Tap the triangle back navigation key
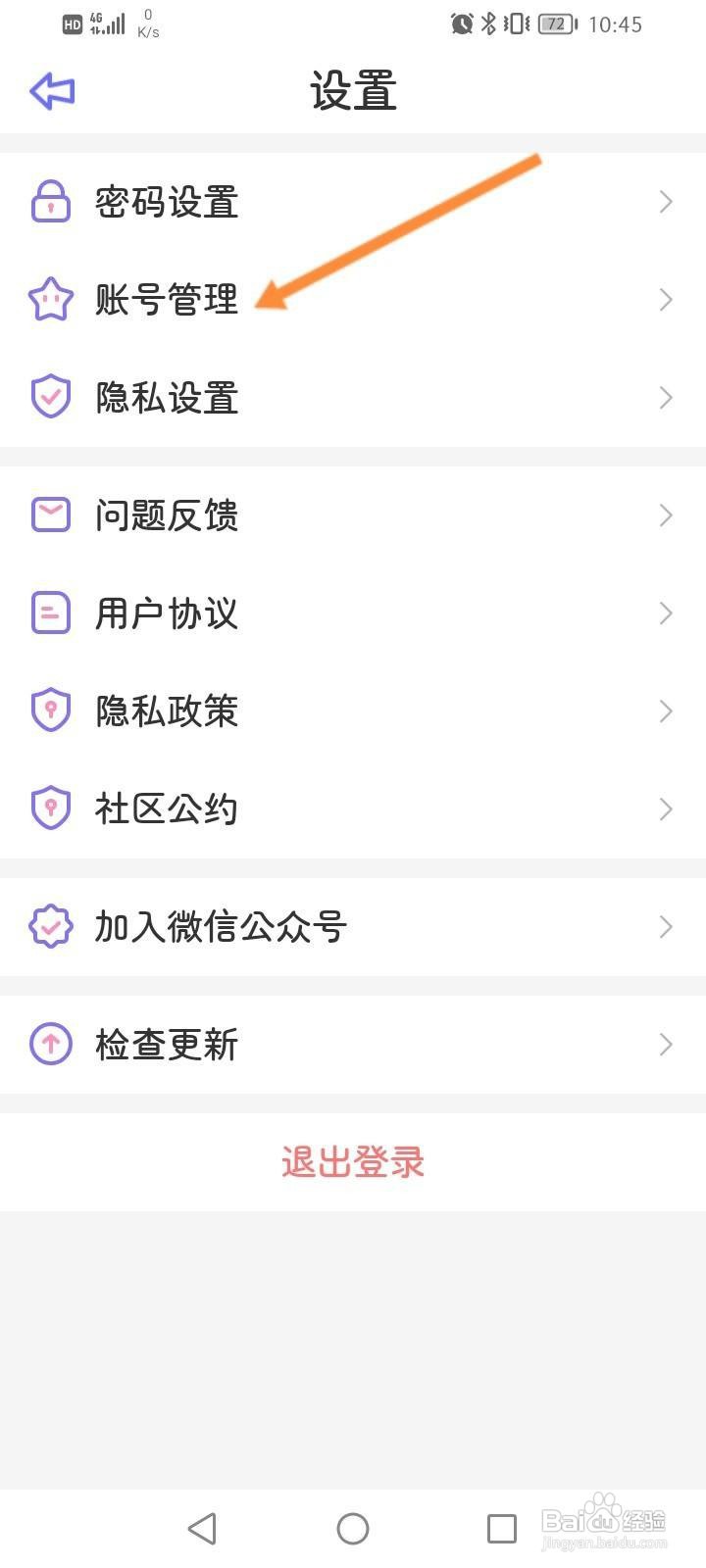This screenshot has height=1568, width=706. click(x=203, y=1527)
